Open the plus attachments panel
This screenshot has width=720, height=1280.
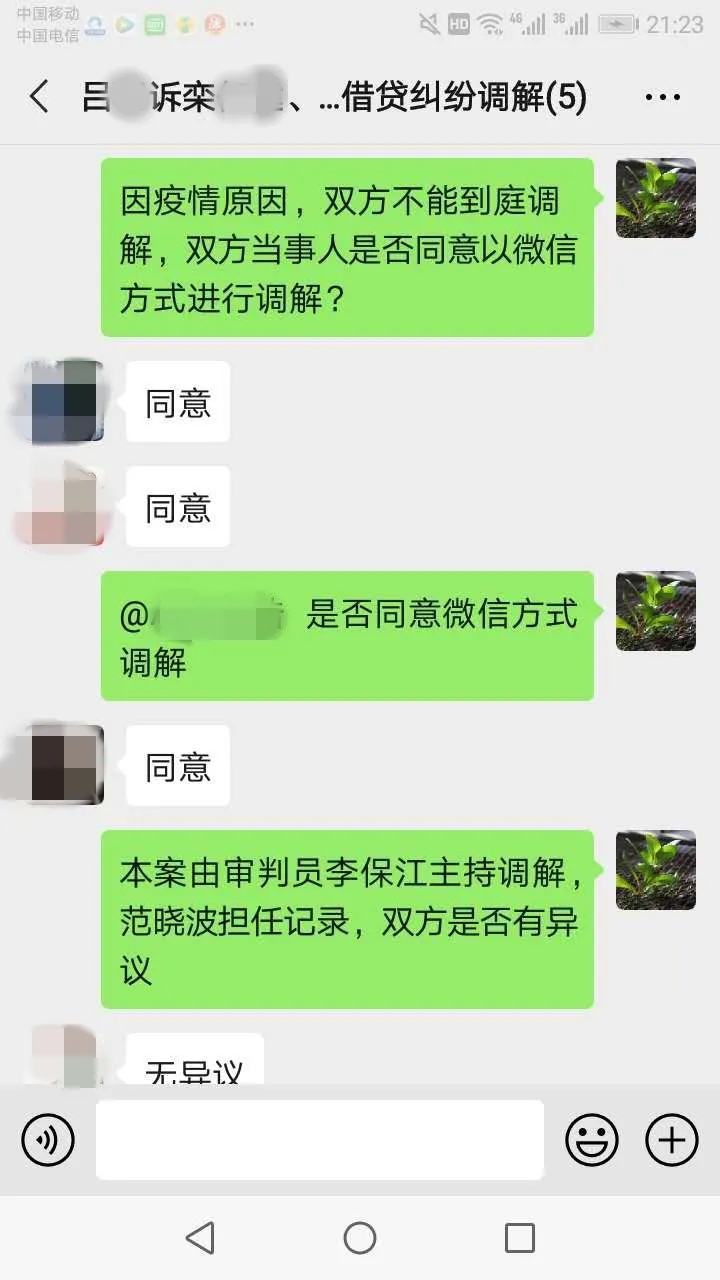[x=671, y=1139]
